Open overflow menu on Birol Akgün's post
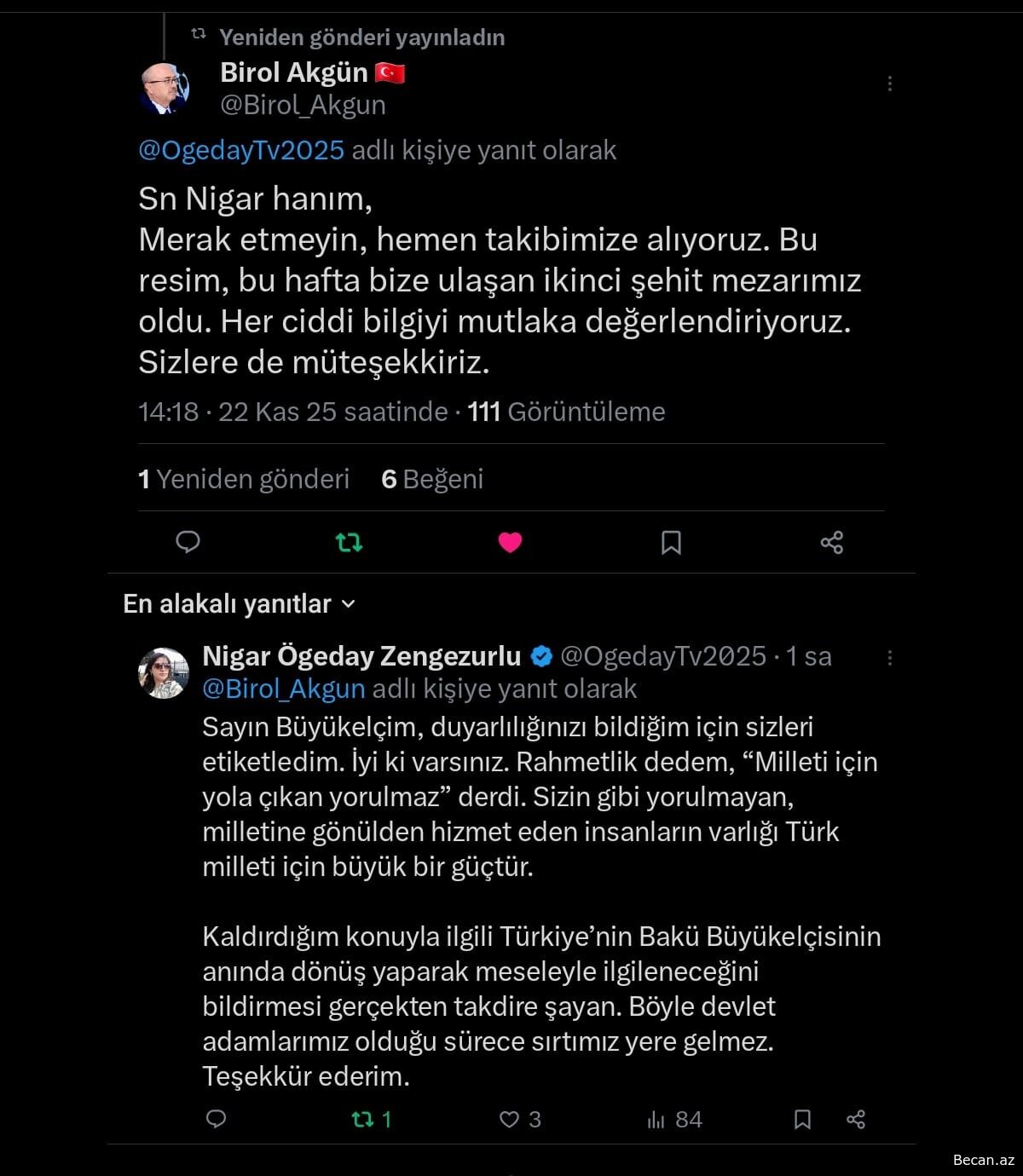Screen dimensions: 1023x1176 [889, 84]
